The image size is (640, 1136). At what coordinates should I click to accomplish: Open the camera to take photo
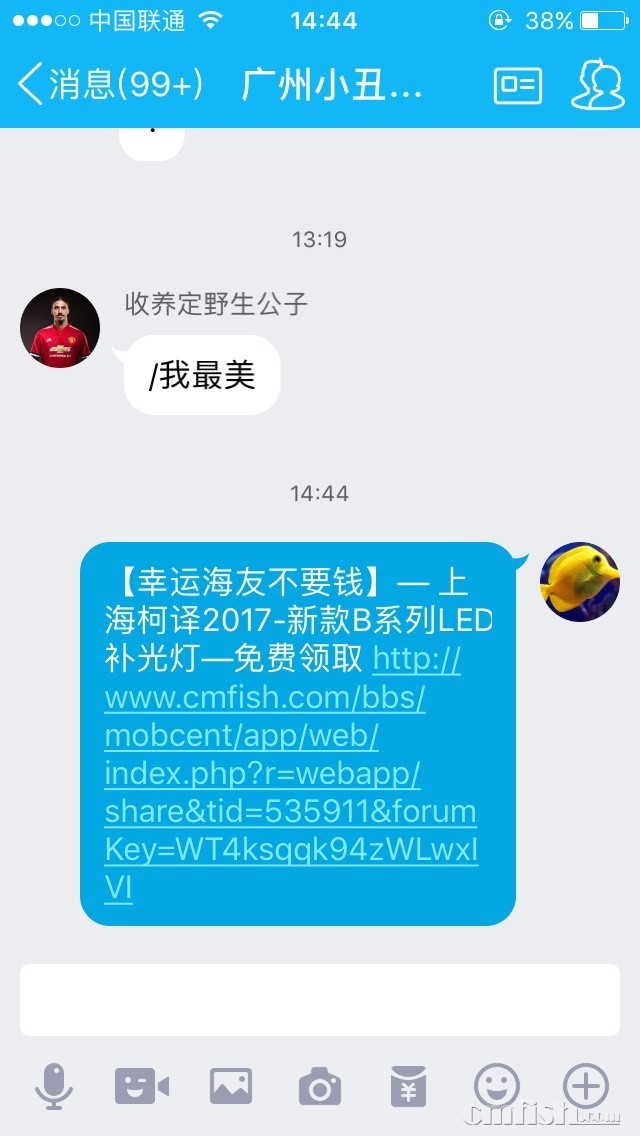tap(320, 1086)
